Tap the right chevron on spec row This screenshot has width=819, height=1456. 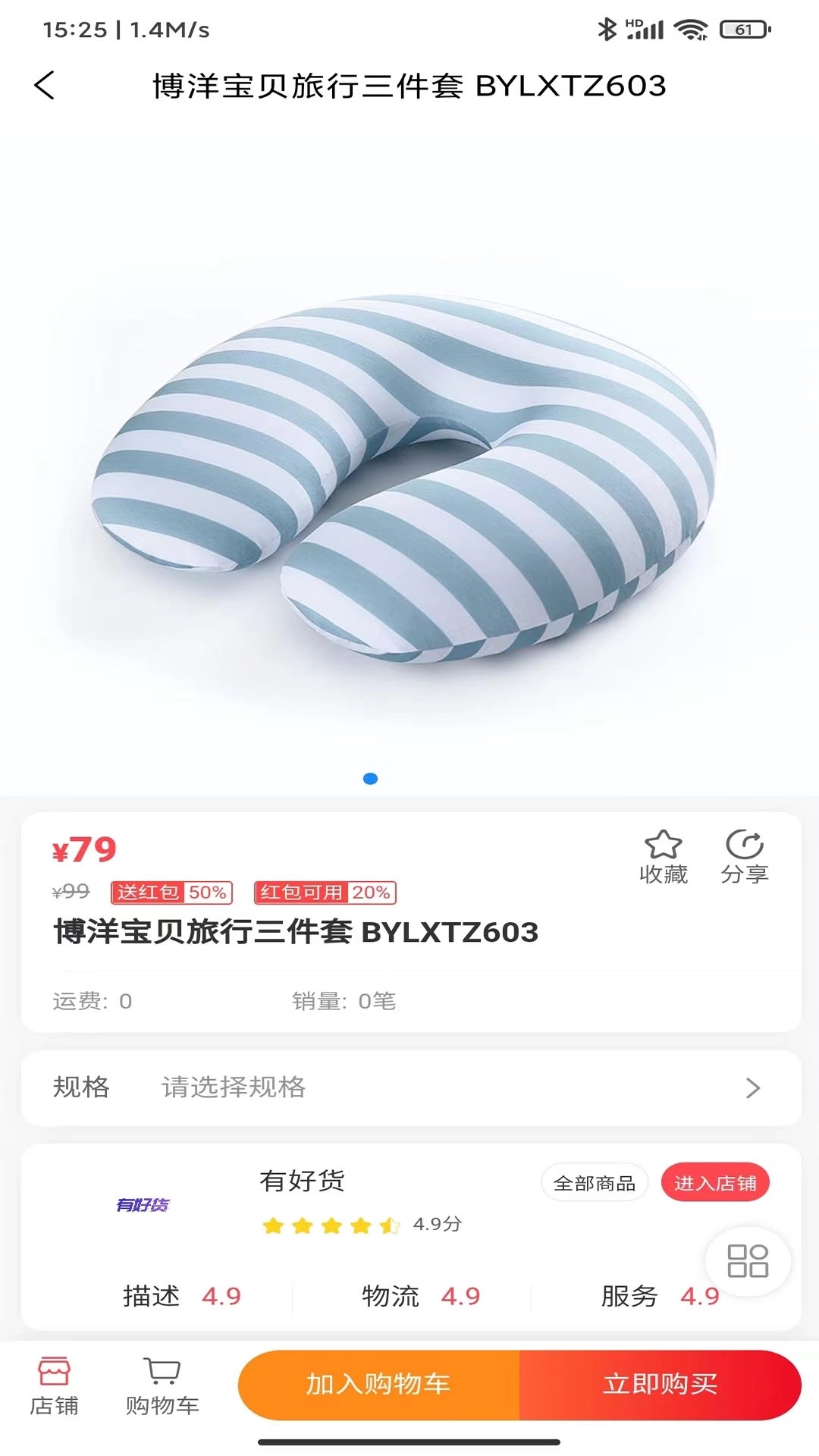(753, 1087)
